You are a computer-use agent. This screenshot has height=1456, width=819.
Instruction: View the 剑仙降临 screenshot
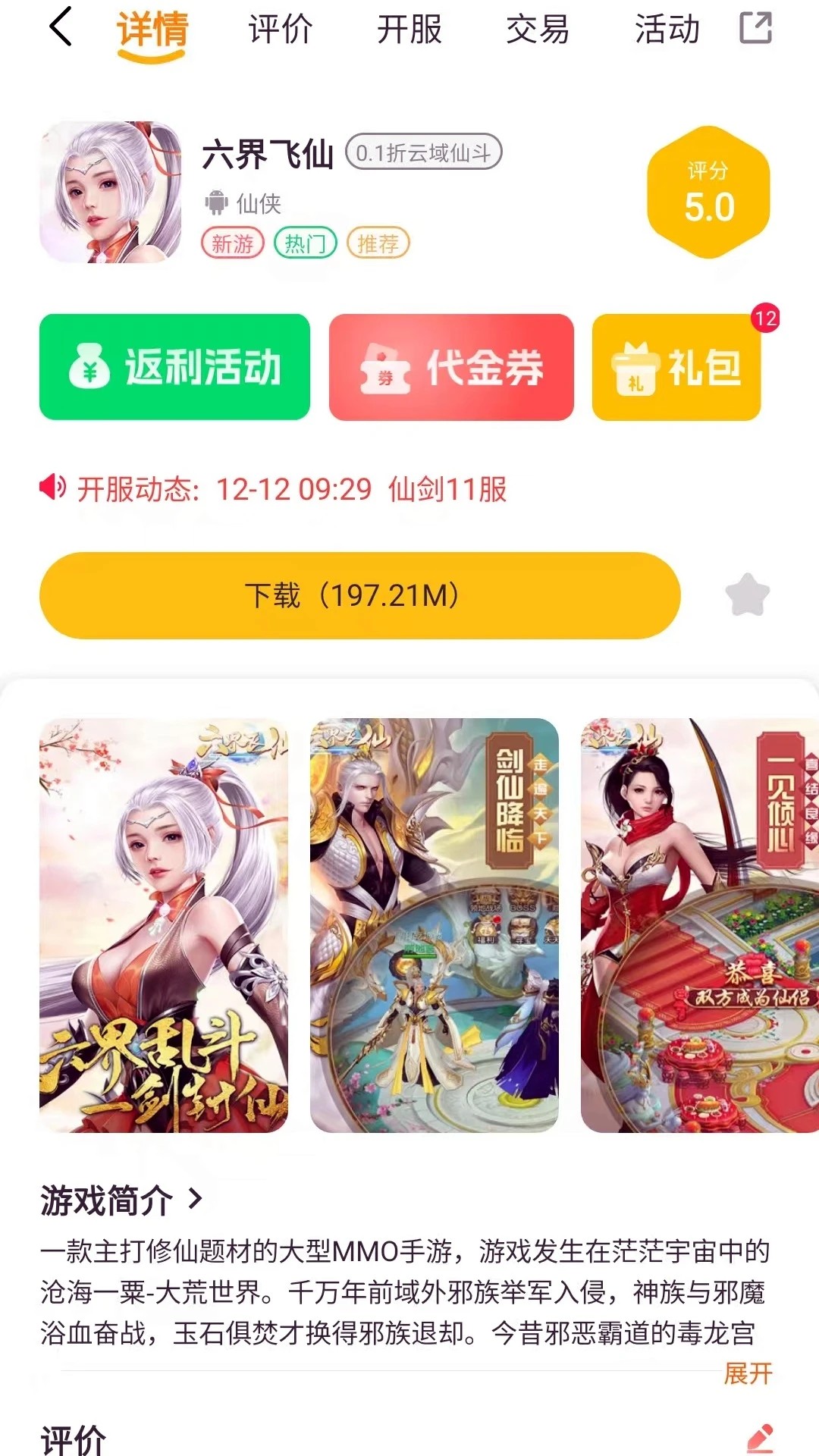coord(434,925)
